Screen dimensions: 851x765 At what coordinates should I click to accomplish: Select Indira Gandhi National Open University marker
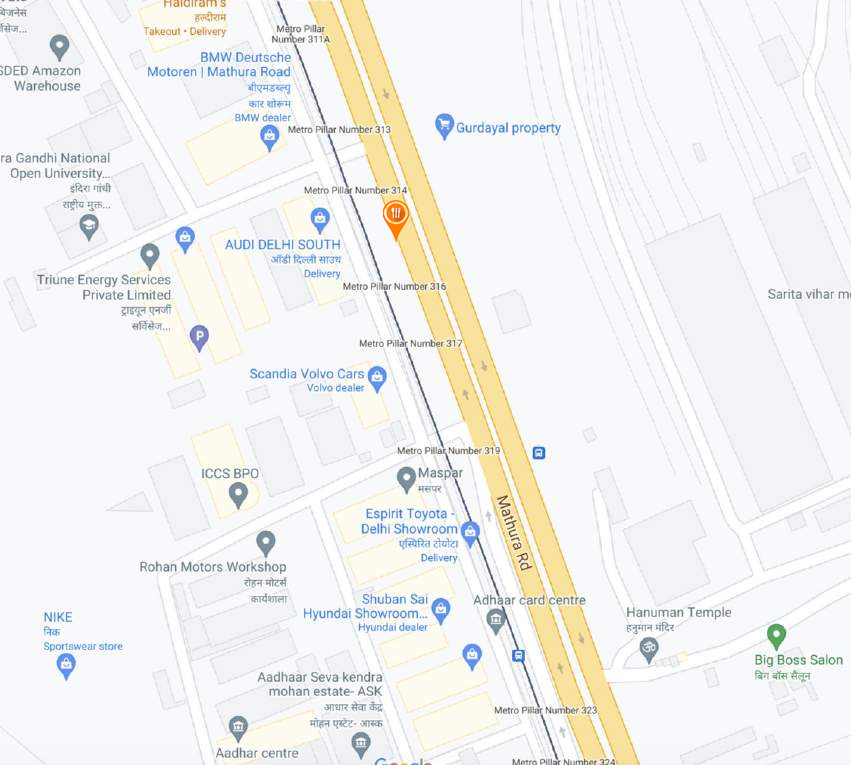click(x=89, y=225)
